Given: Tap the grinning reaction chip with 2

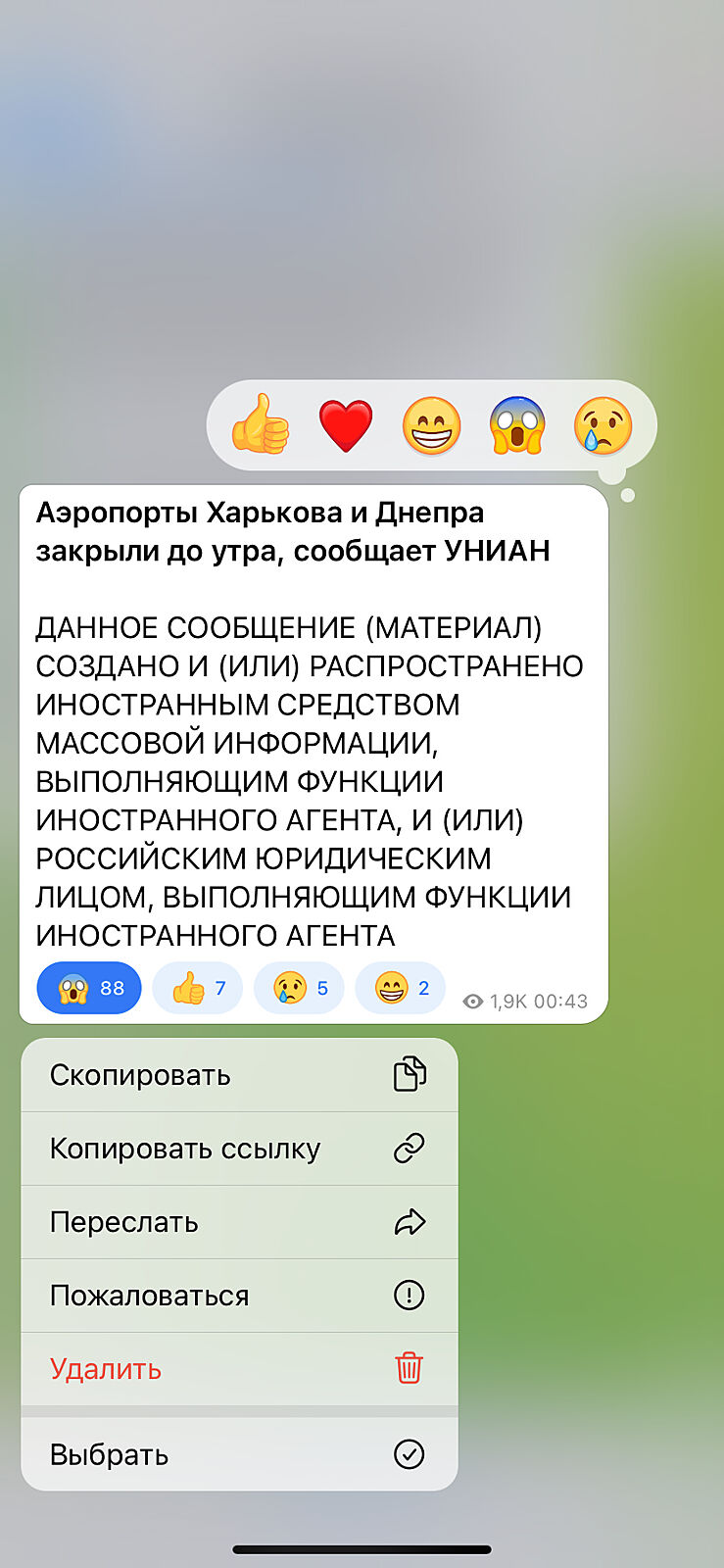Looking at the screenshot, I should click(x=401, y=988).
